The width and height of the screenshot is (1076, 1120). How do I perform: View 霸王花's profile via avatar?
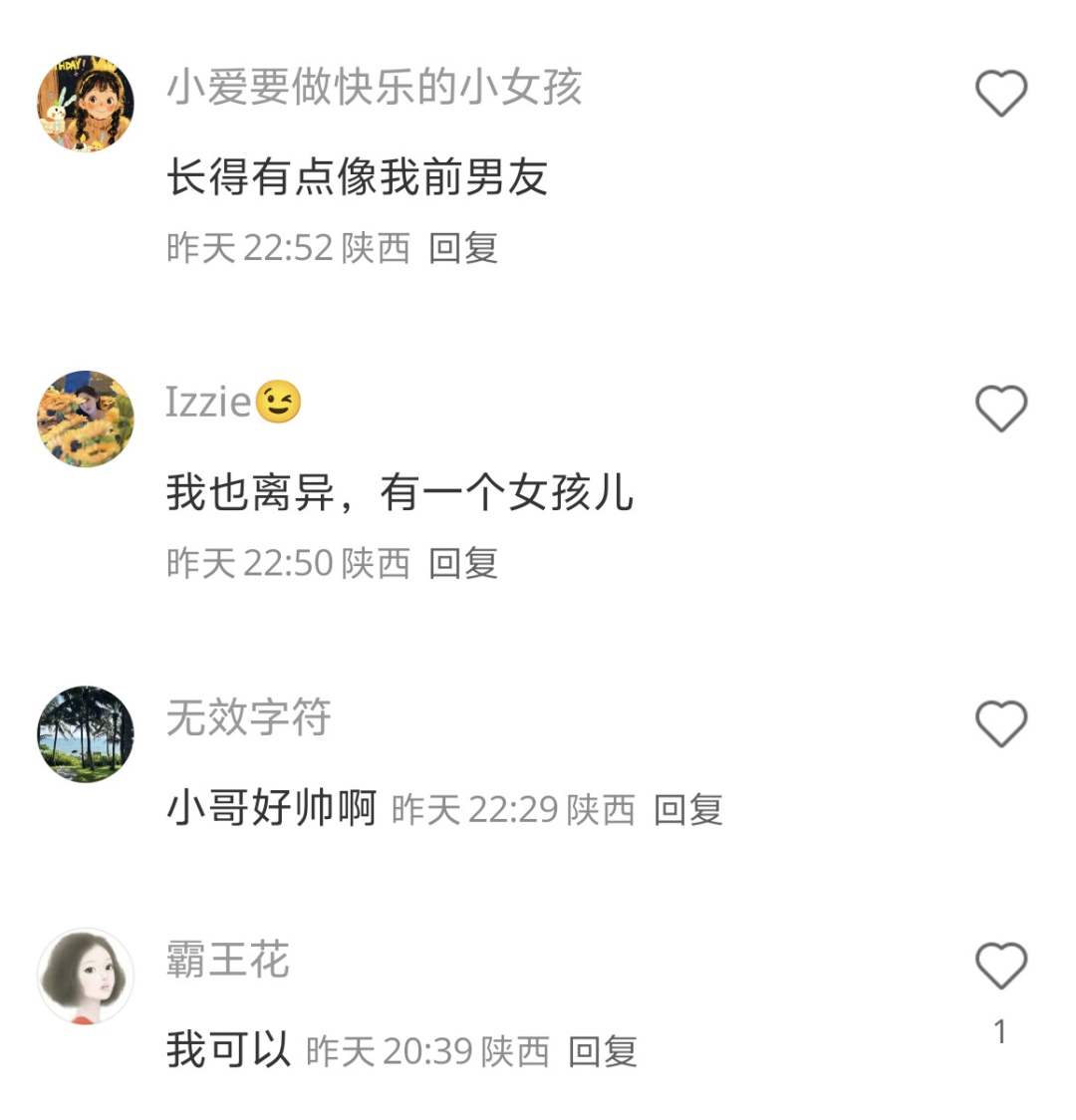pos(86,976)
